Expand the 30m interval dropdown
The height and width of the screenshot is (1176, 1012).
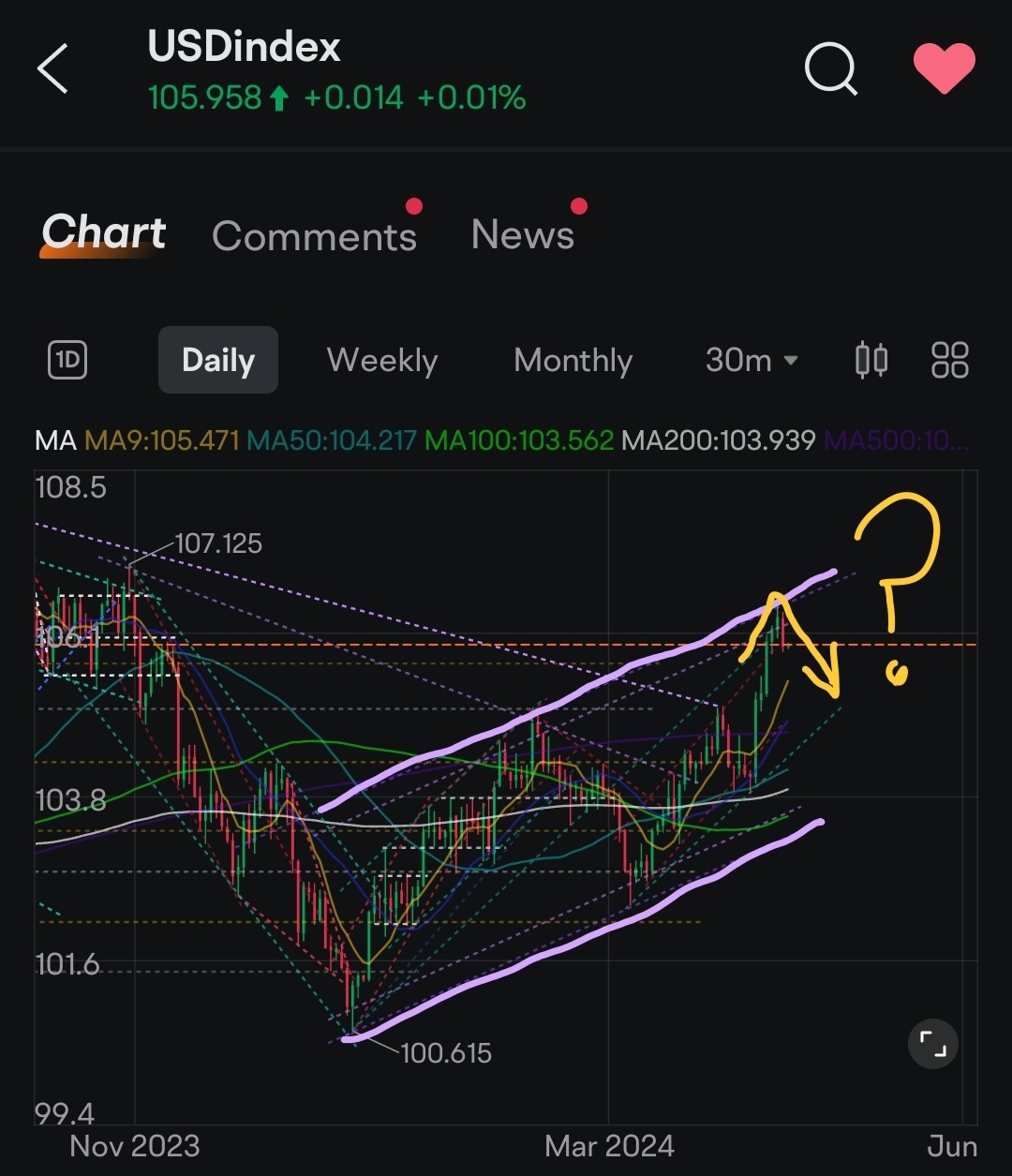[752, 360]
